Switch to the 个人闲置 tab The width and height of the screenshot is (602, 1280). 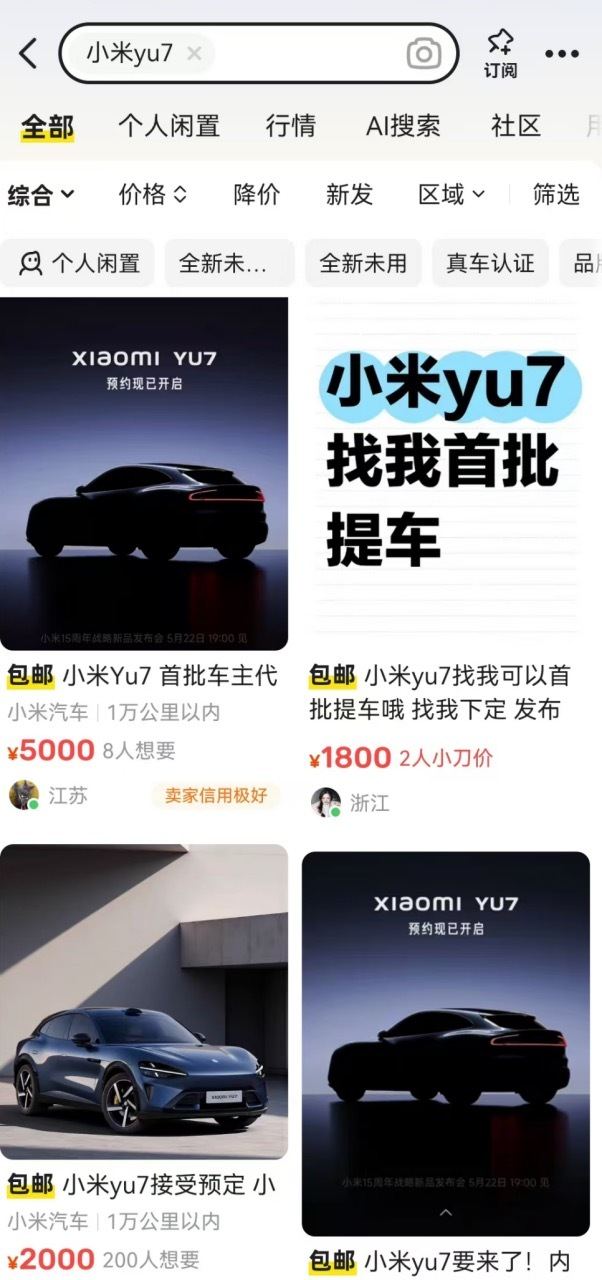pyautogui.click(x=168, y=126)
